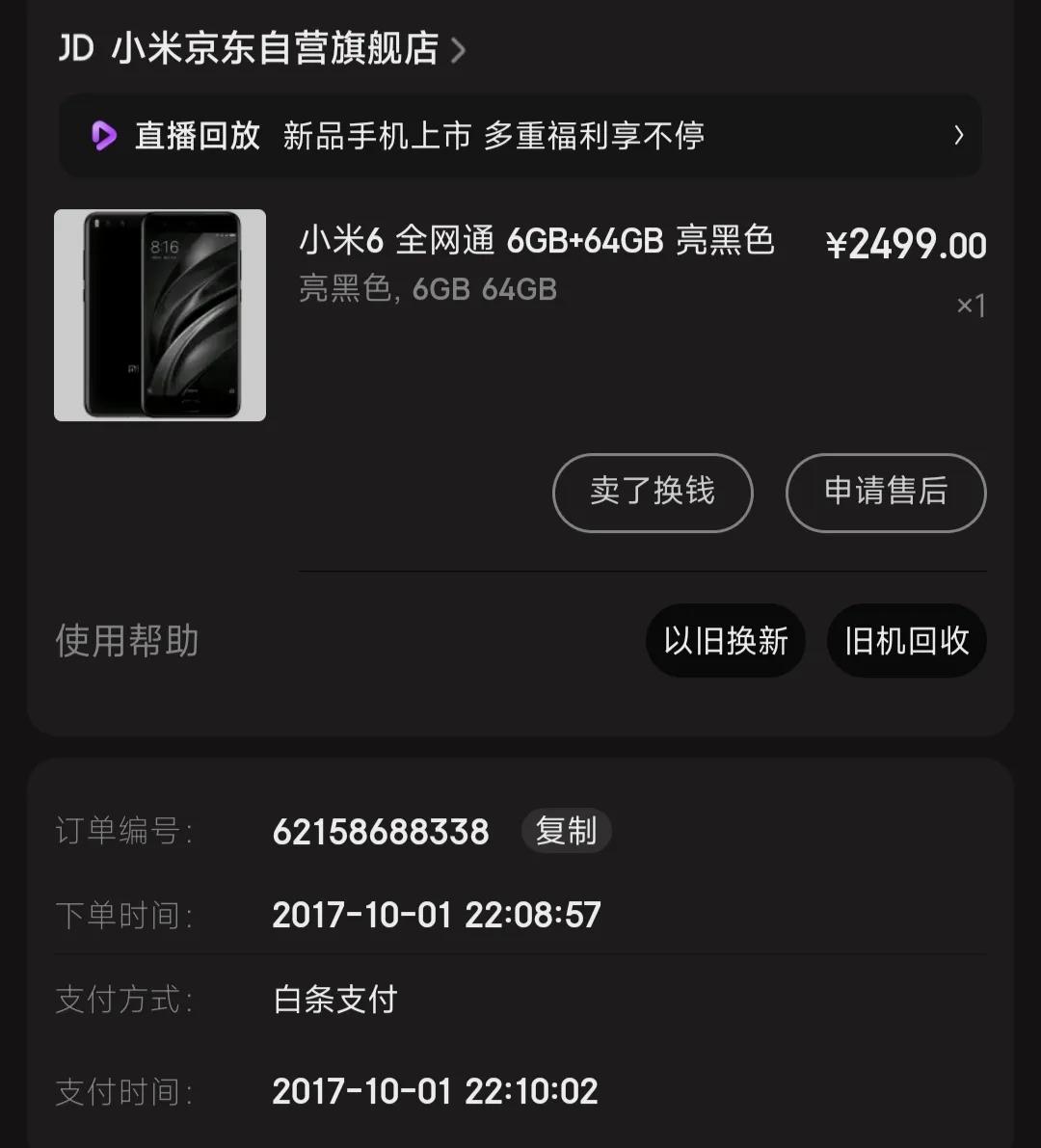Click the order number 62158688338

[380, 830]
